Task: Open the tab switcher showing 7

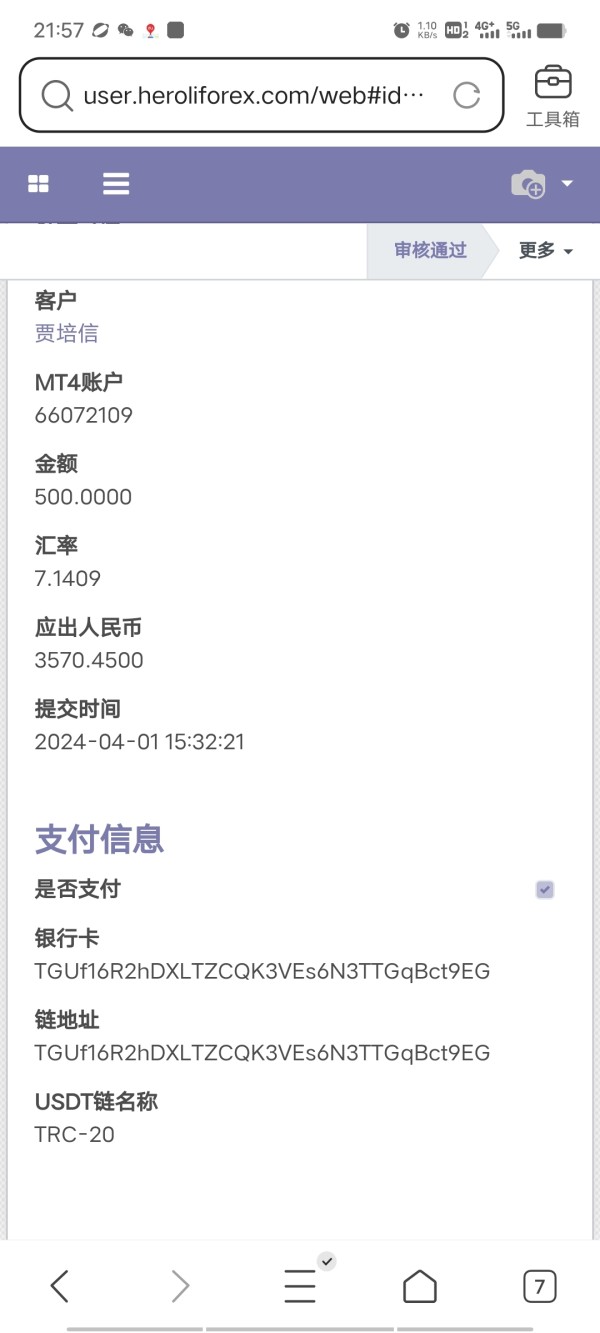Action: tap(540, 1286)
